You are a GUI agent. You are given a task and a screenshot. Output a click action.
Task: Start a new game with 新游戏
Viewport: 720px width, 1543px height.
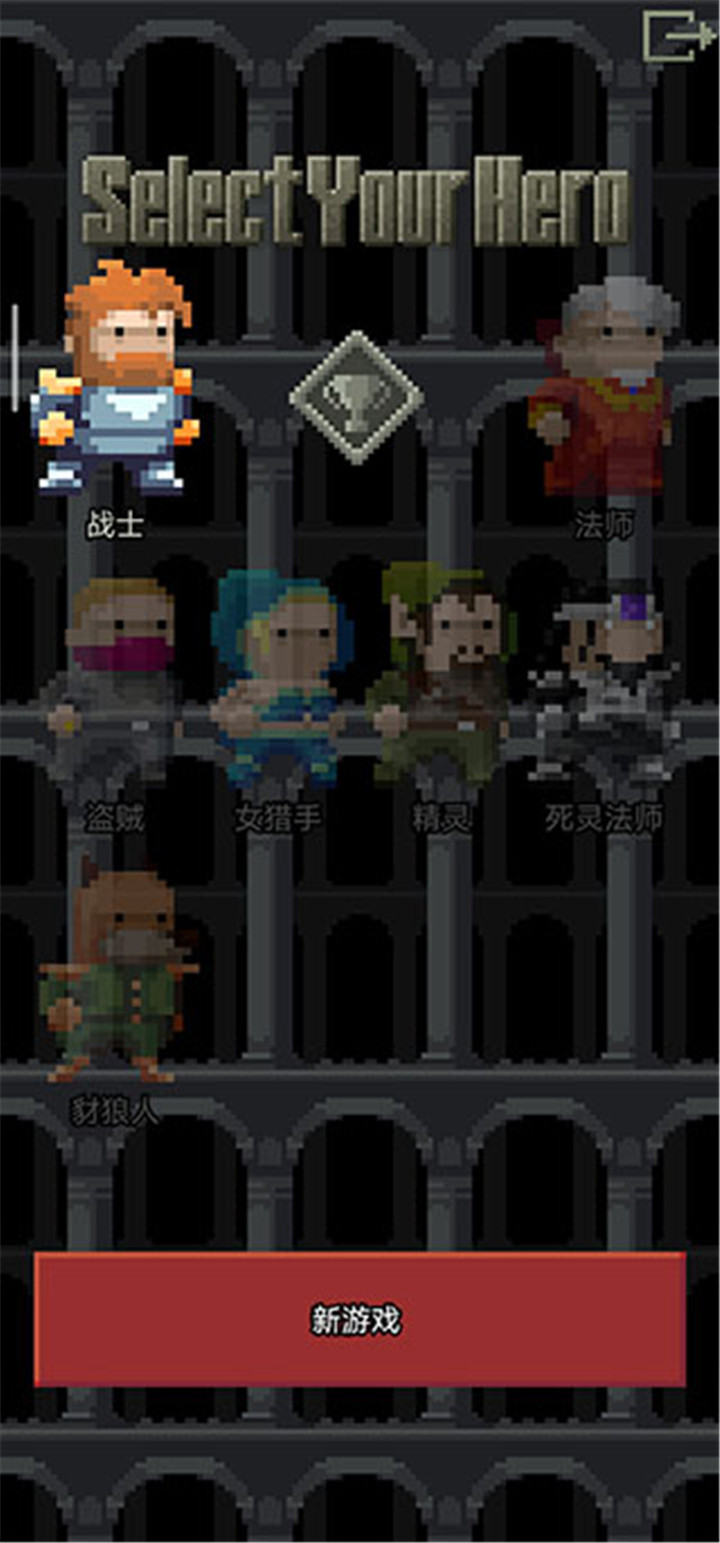[x=360, y=1320]
